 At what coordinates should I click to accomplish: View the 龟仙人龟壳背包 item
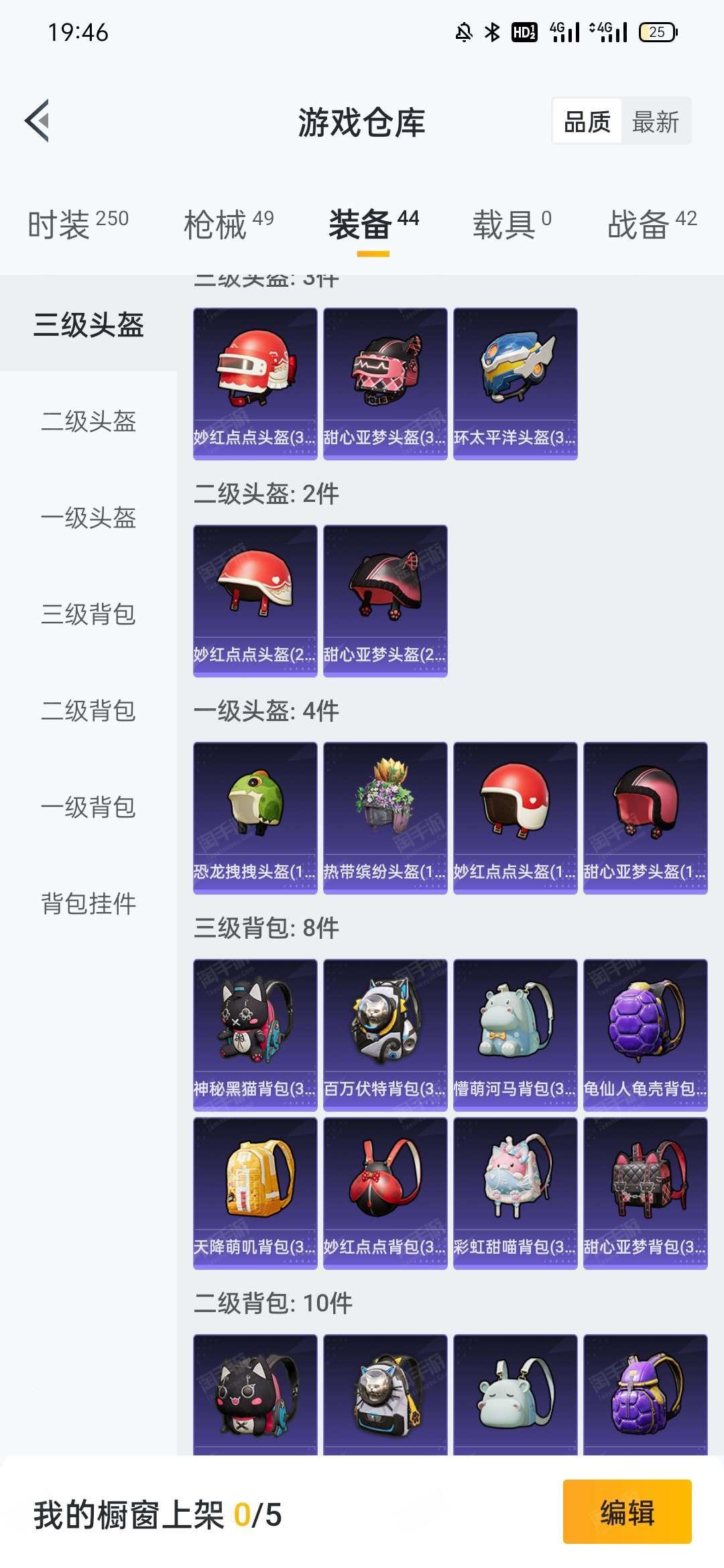[645, 1035]
